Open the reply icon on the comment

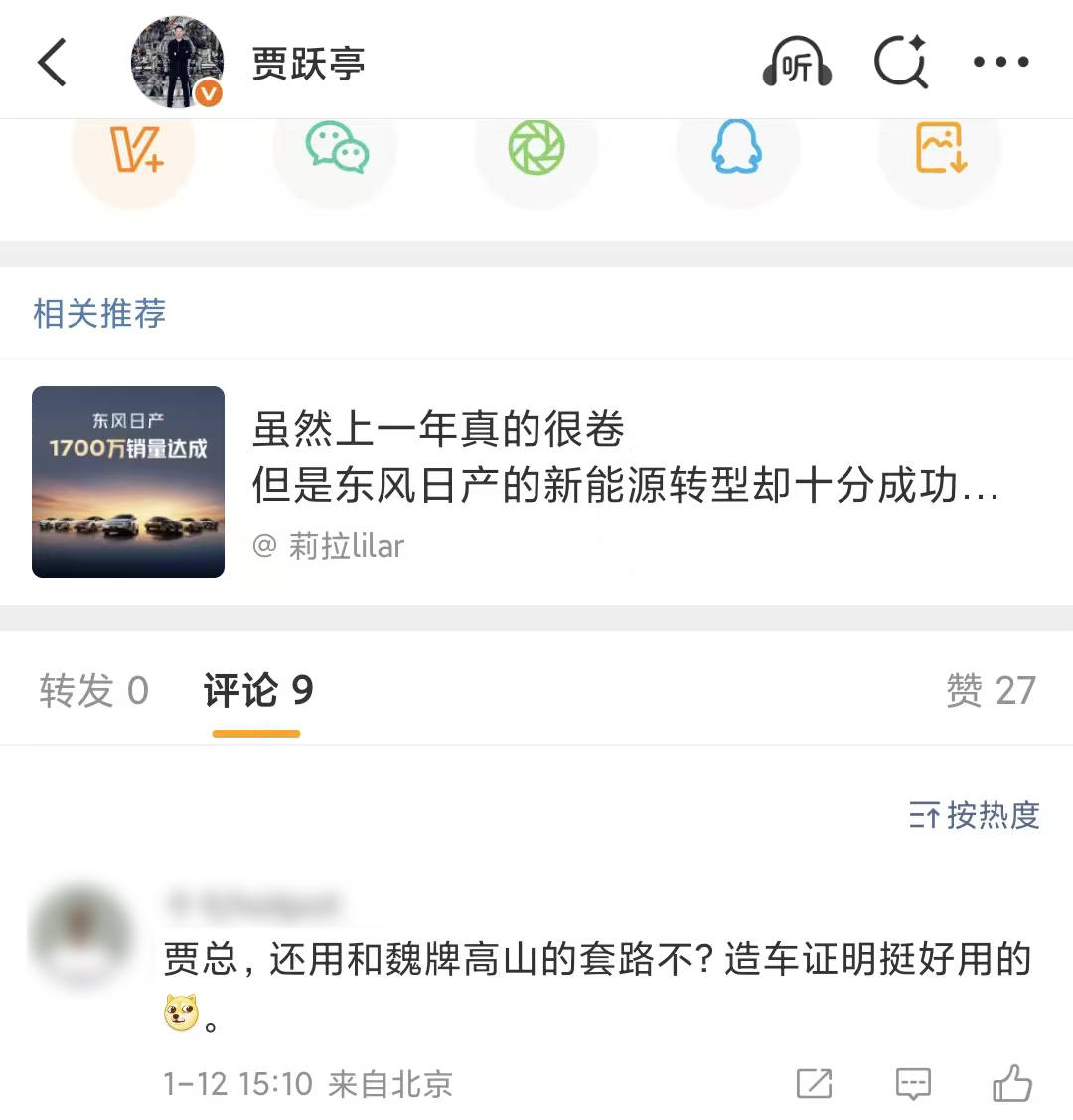coord(912,1084)
